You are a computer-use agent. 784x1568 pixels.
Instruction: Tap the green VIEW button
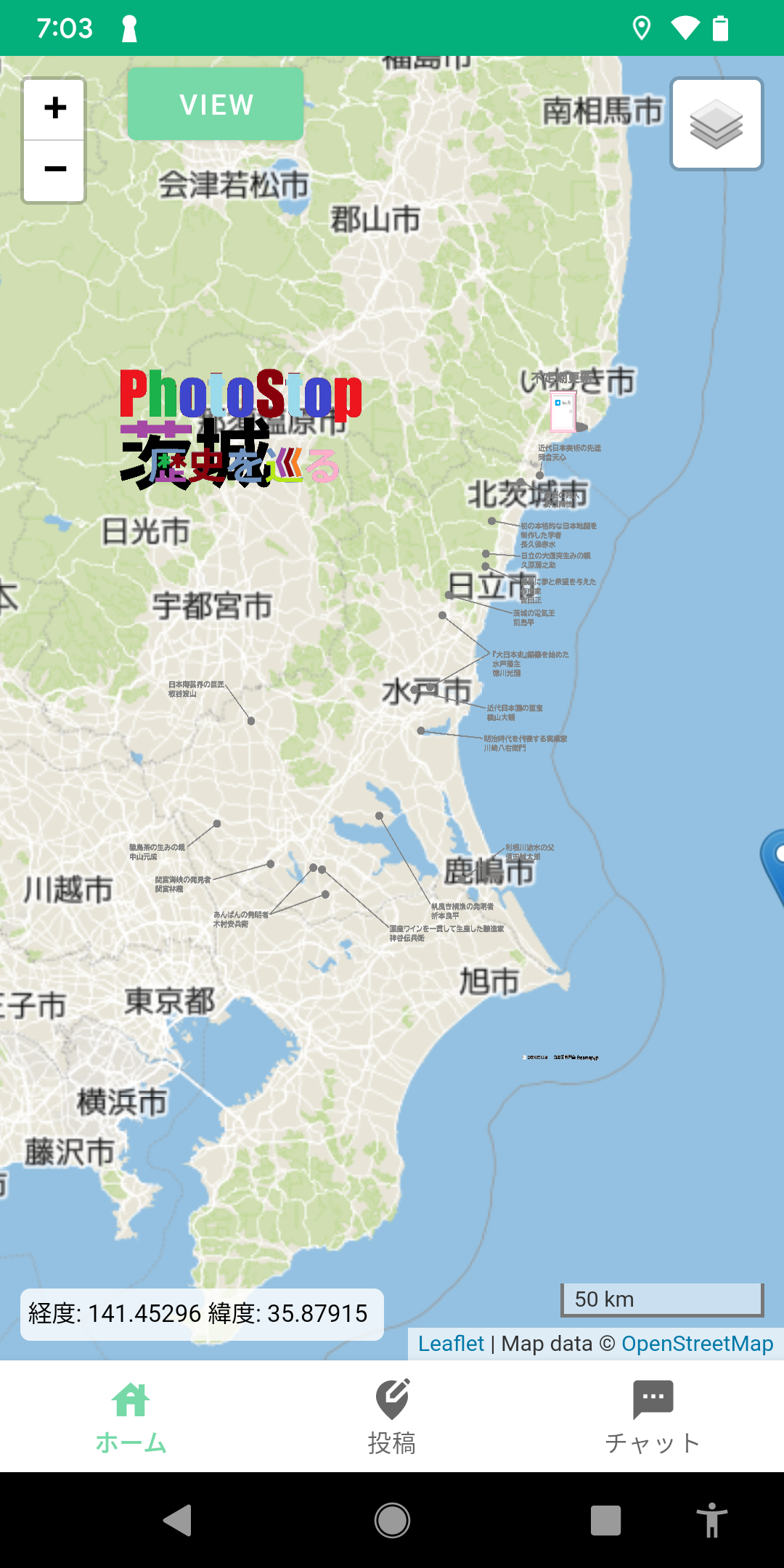tap(216, 105)
